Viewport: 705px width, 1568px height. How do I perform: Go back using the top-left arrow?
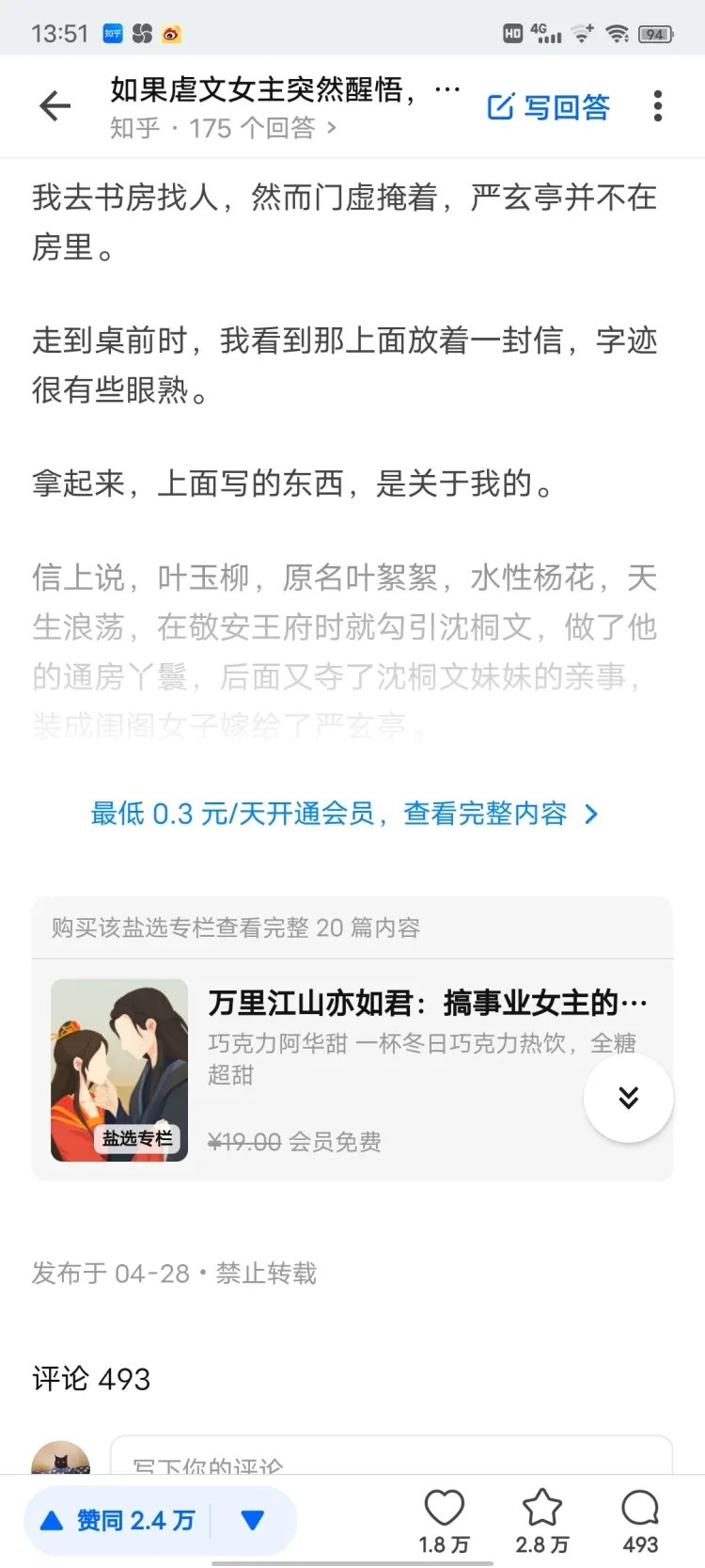point(55,106)
